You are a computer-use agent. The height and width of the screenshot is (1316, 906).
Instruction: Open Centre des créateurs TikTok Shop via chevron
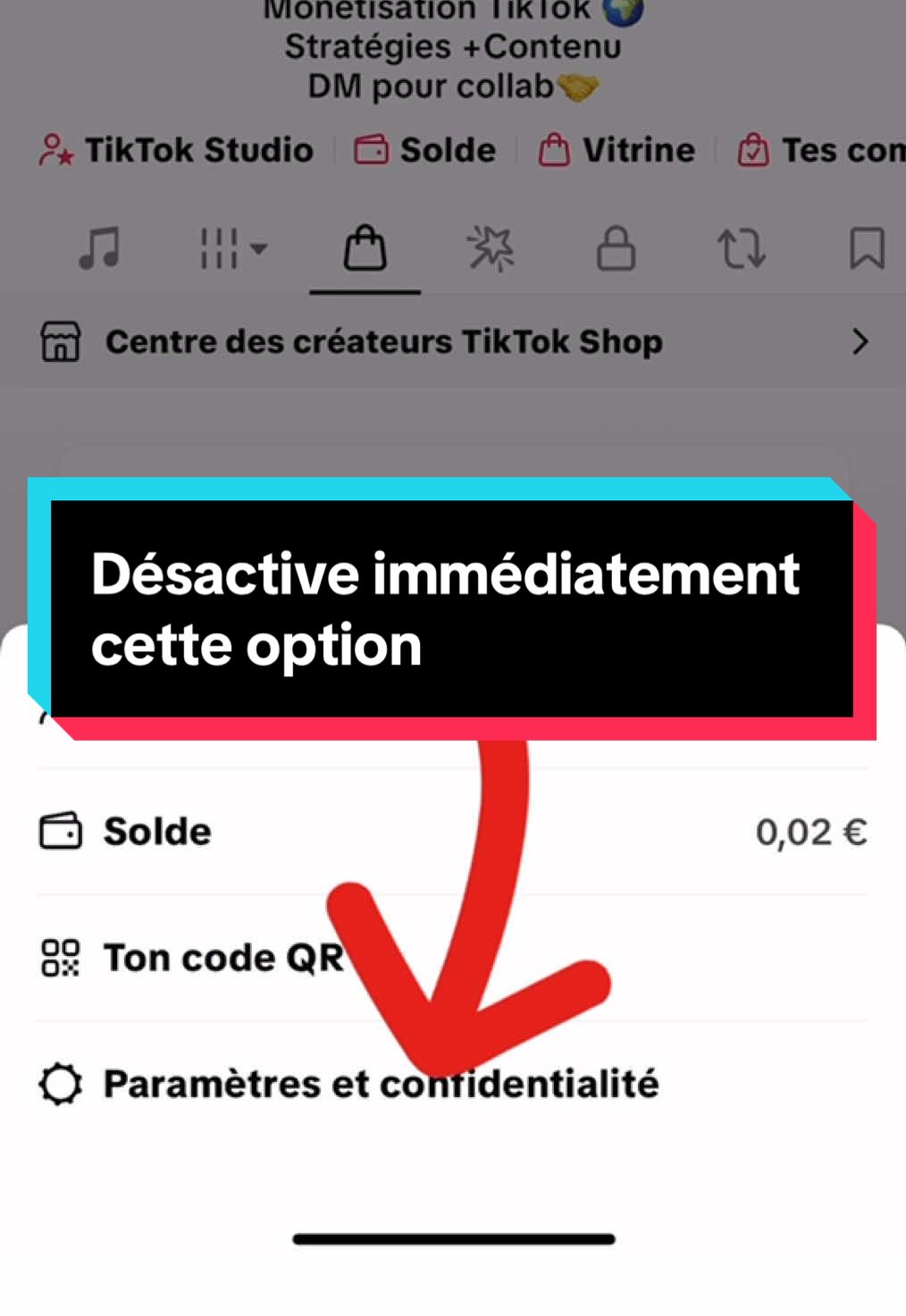point(860,341)
